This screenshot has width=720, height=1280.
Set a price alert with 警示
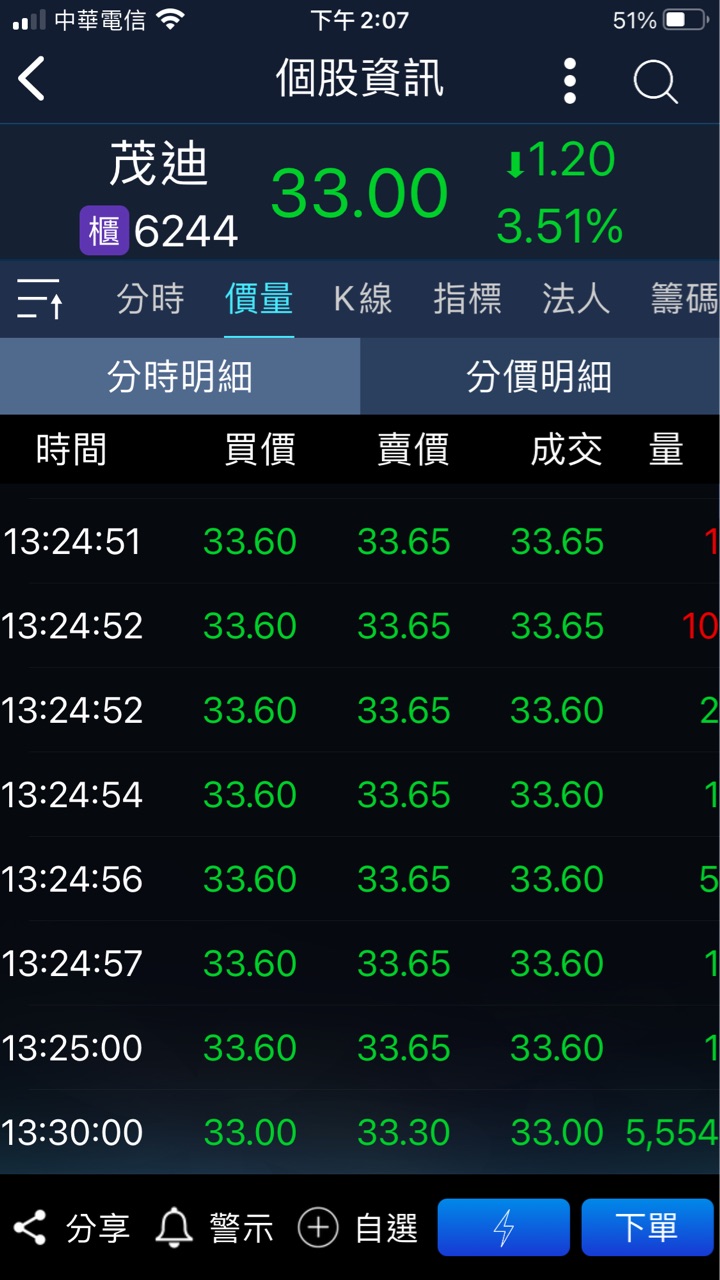(x=215, y=1228)
